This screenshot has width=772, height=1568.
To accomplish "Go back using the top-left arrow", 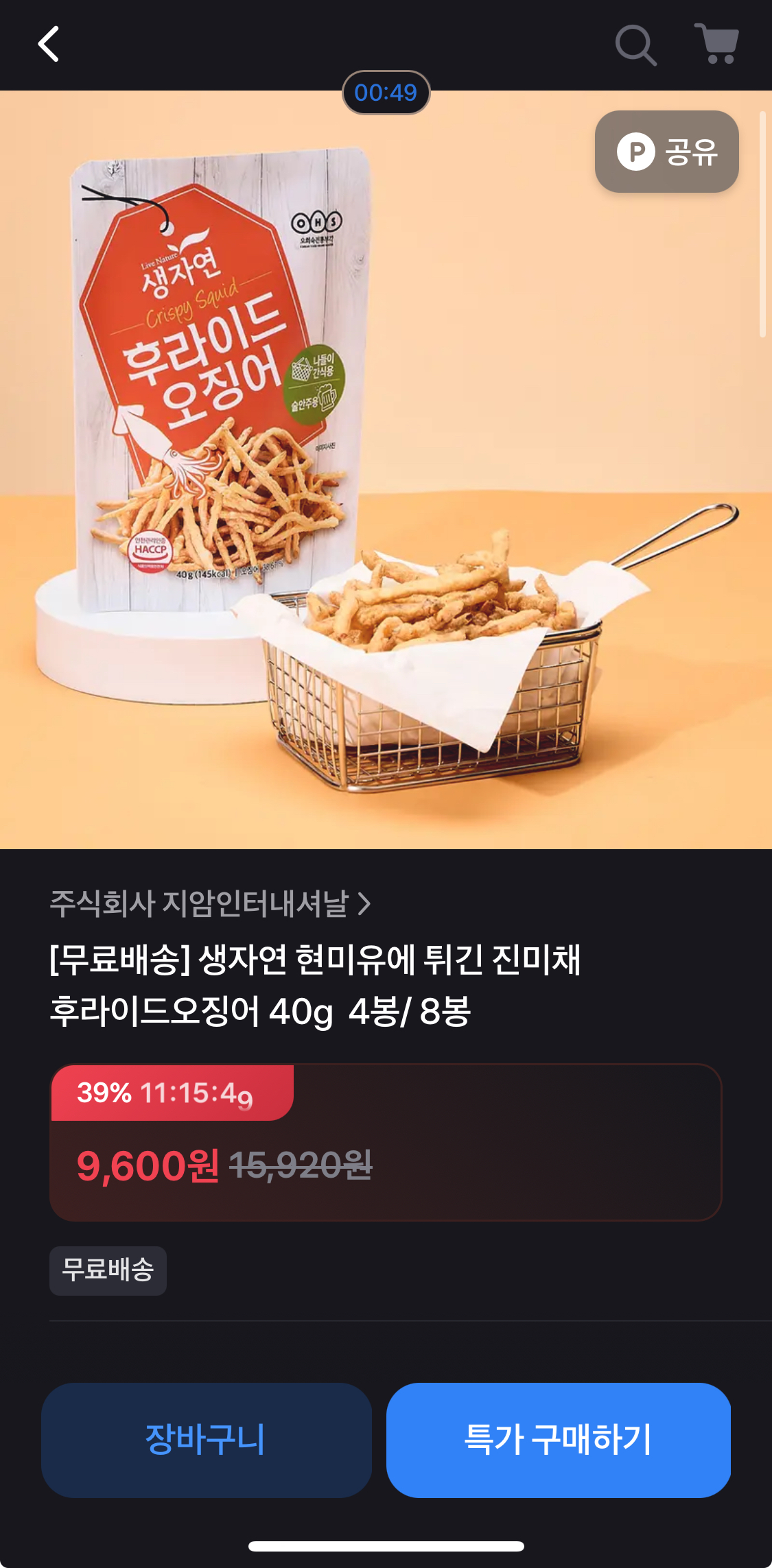I will [49, 45].
